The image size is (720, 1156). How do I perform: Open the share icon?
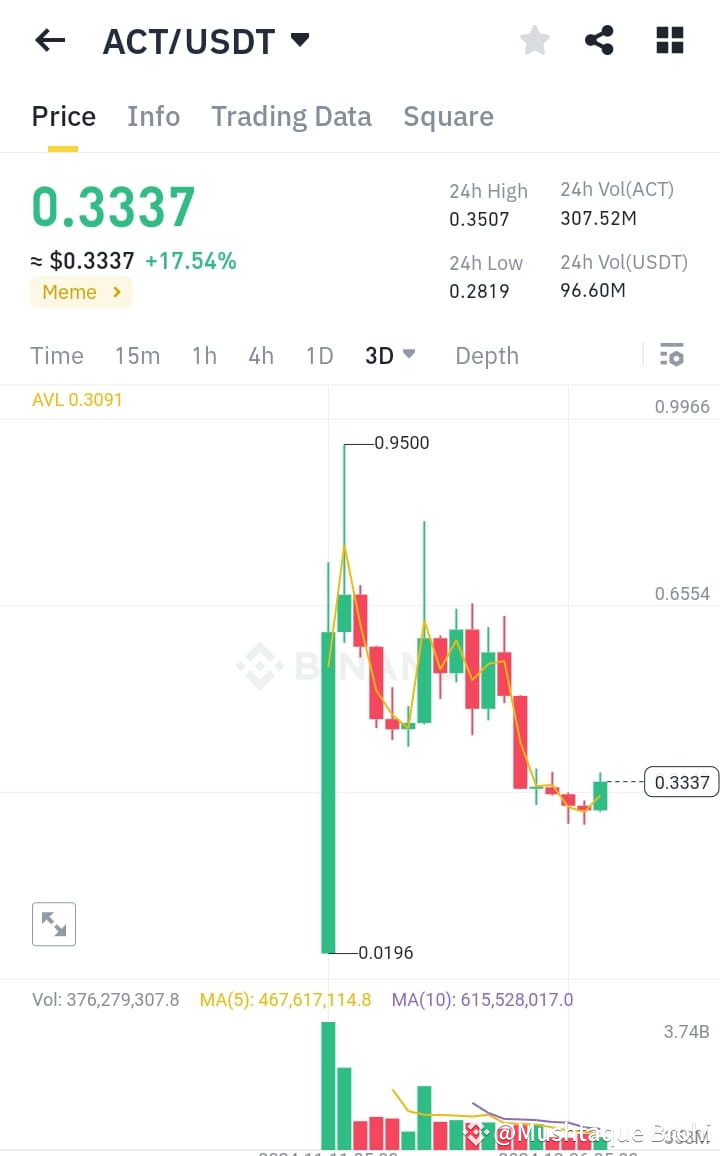tap(599, 40)
